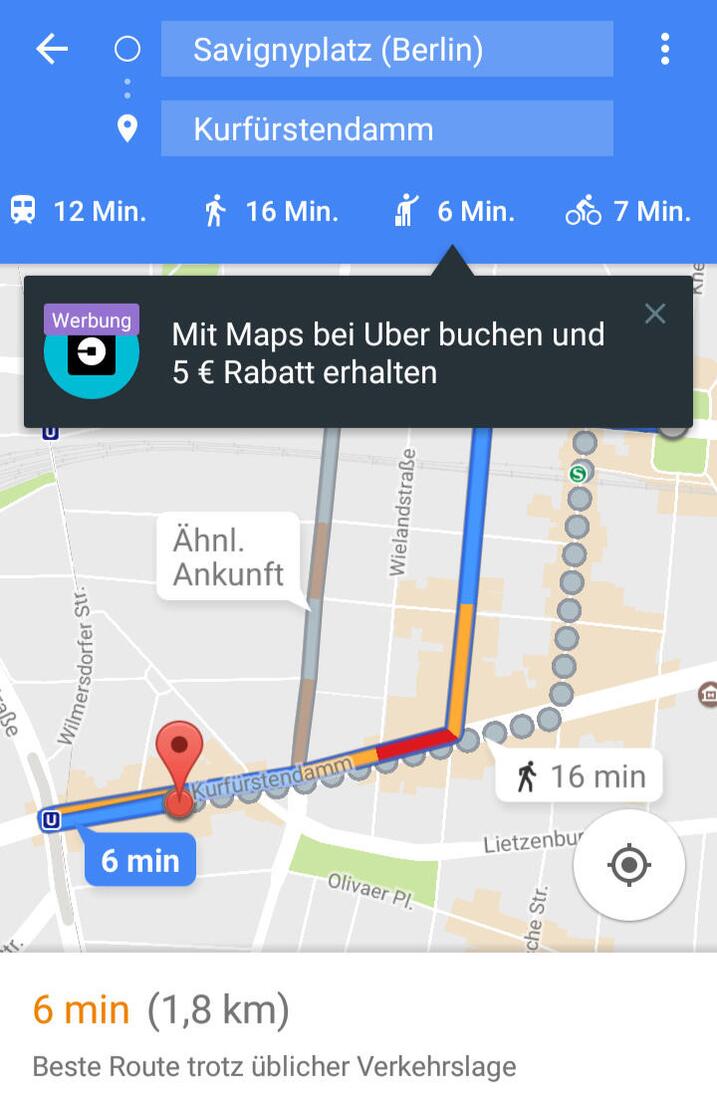Center map on my location
This screenshot has height=1100, width=717.
coord(628,865)
